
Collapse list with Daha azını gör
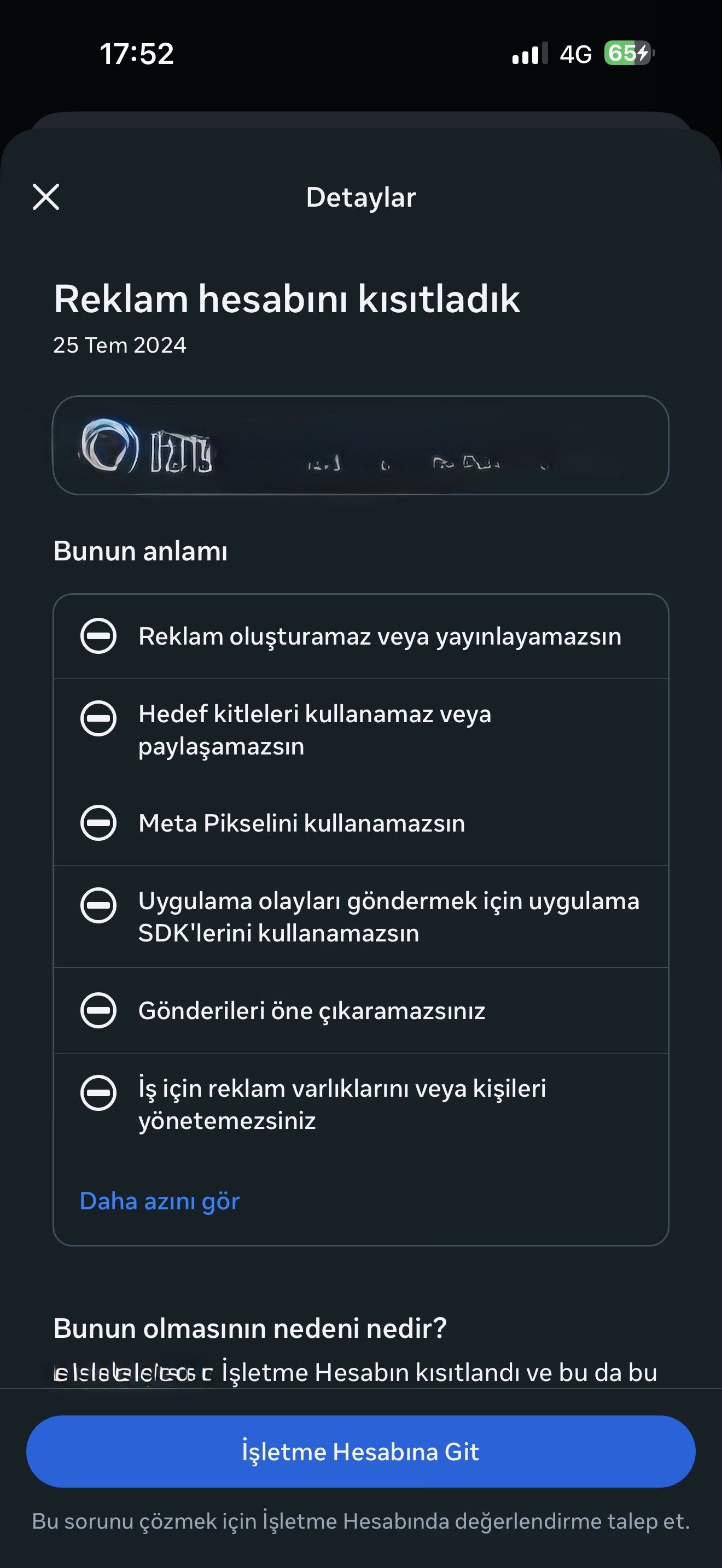pos(160,1201)
